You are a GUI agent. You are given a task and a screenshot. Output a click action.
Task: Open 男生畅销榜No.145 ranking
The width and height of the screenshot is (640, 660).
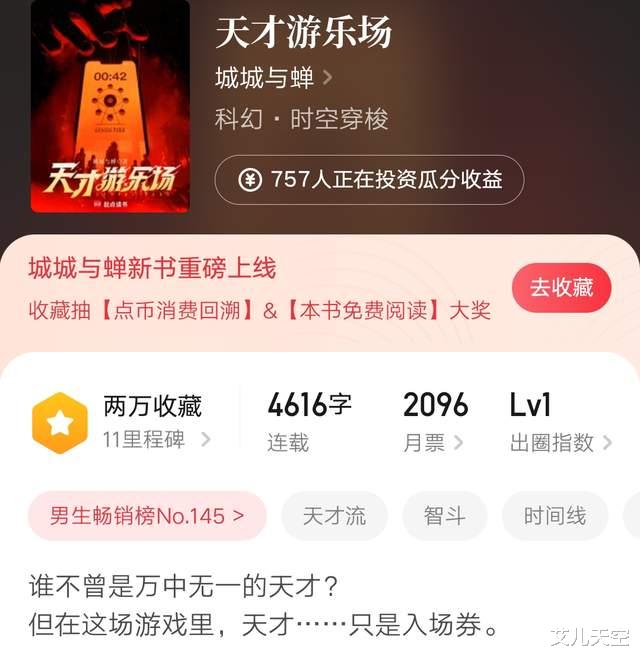(x=147, y=516)
